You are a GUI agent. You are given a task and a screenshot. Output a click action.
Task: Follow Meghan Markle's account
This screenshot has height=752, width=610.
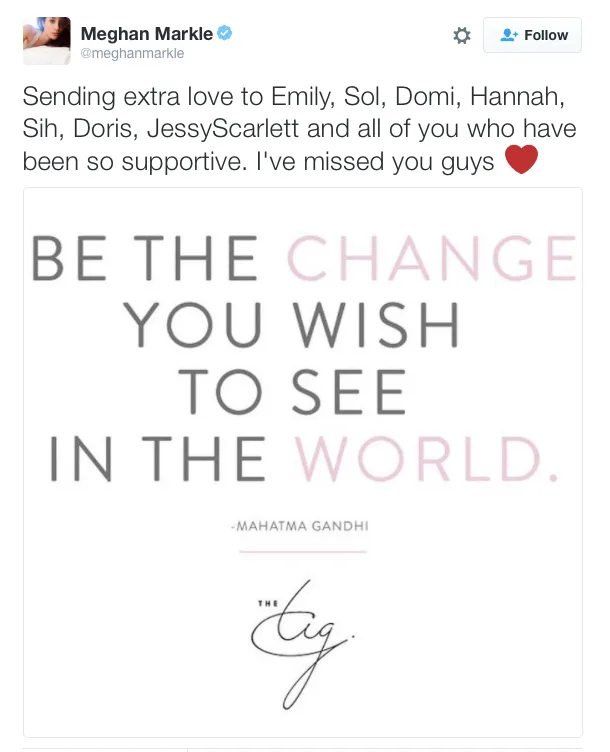534,35
